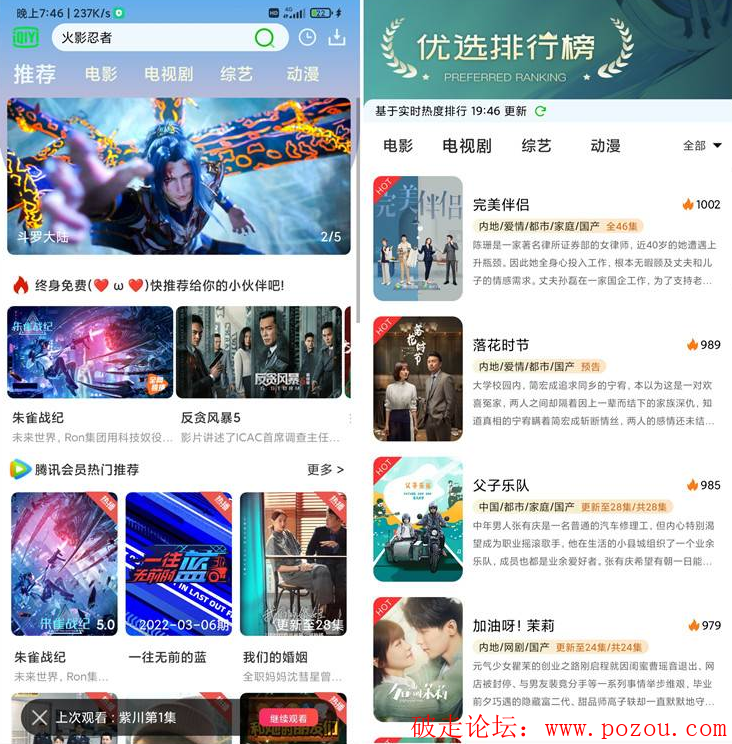Open the 我们的婚姻 poster

click(x=293, y=564)
